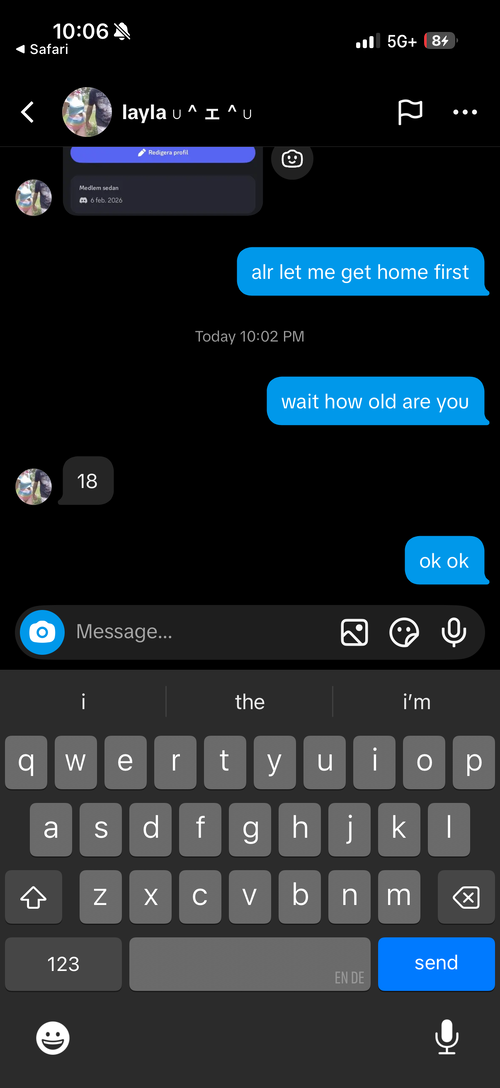The image size is (500, 1088).
Task: Return to Safari via status bar
Action: tap(43, 50)
